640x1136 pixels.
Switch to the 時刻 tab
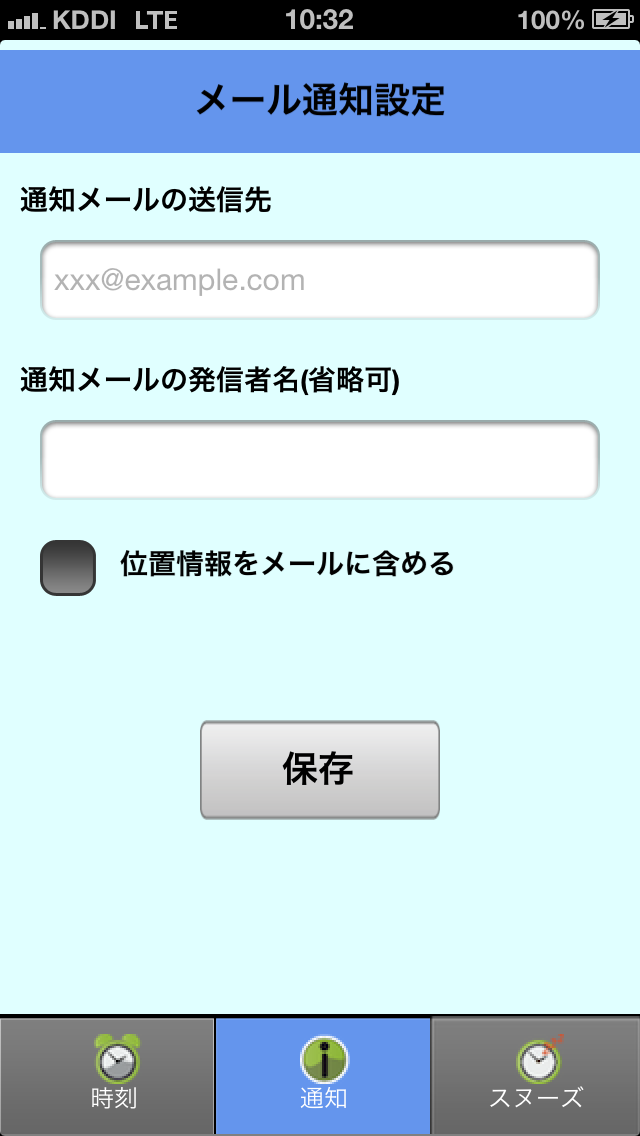pyautogui.click(x=107, y=1075)
